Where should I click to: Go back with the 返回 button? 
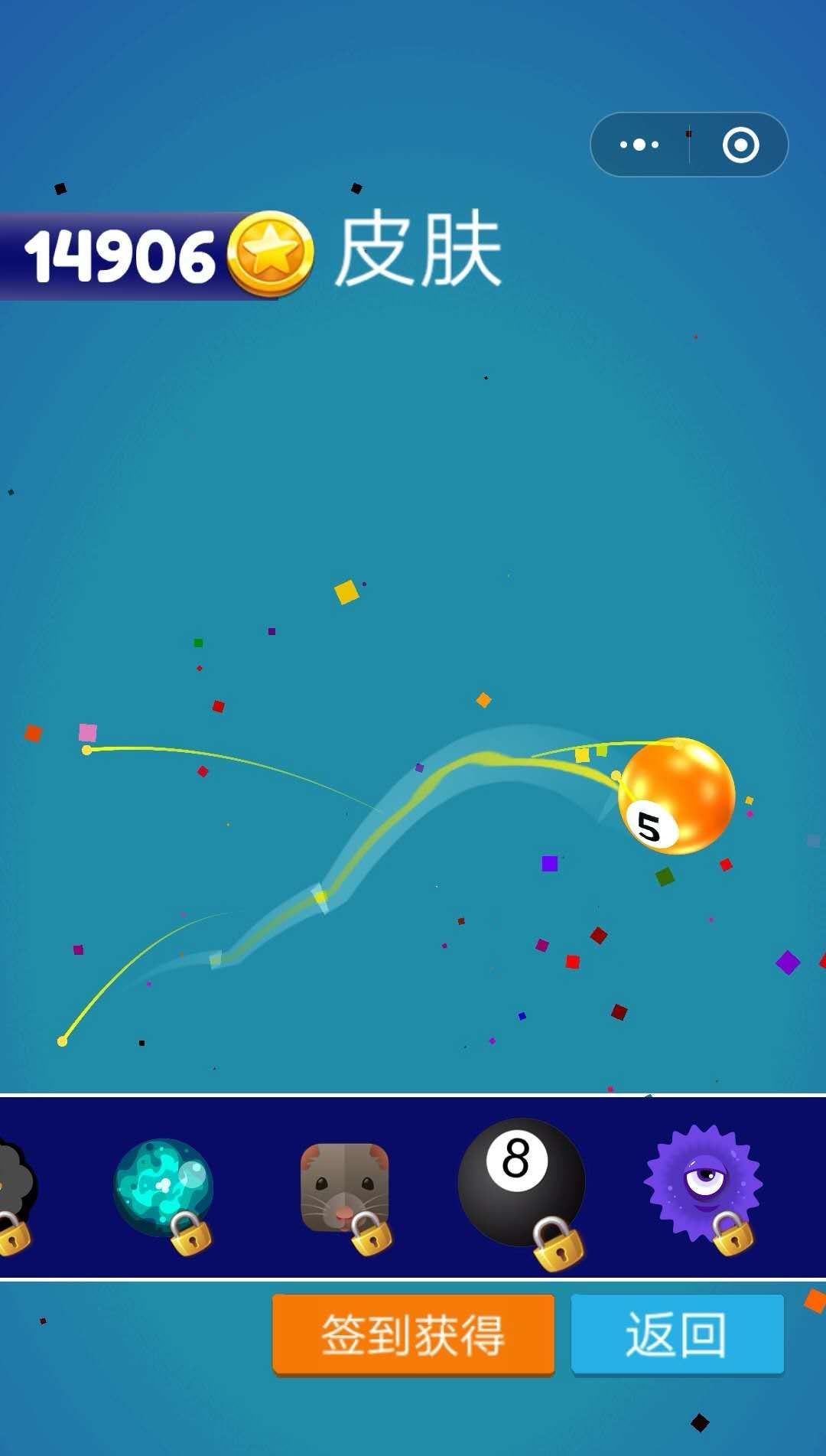pyautogui.click(x=677, y=1334)
